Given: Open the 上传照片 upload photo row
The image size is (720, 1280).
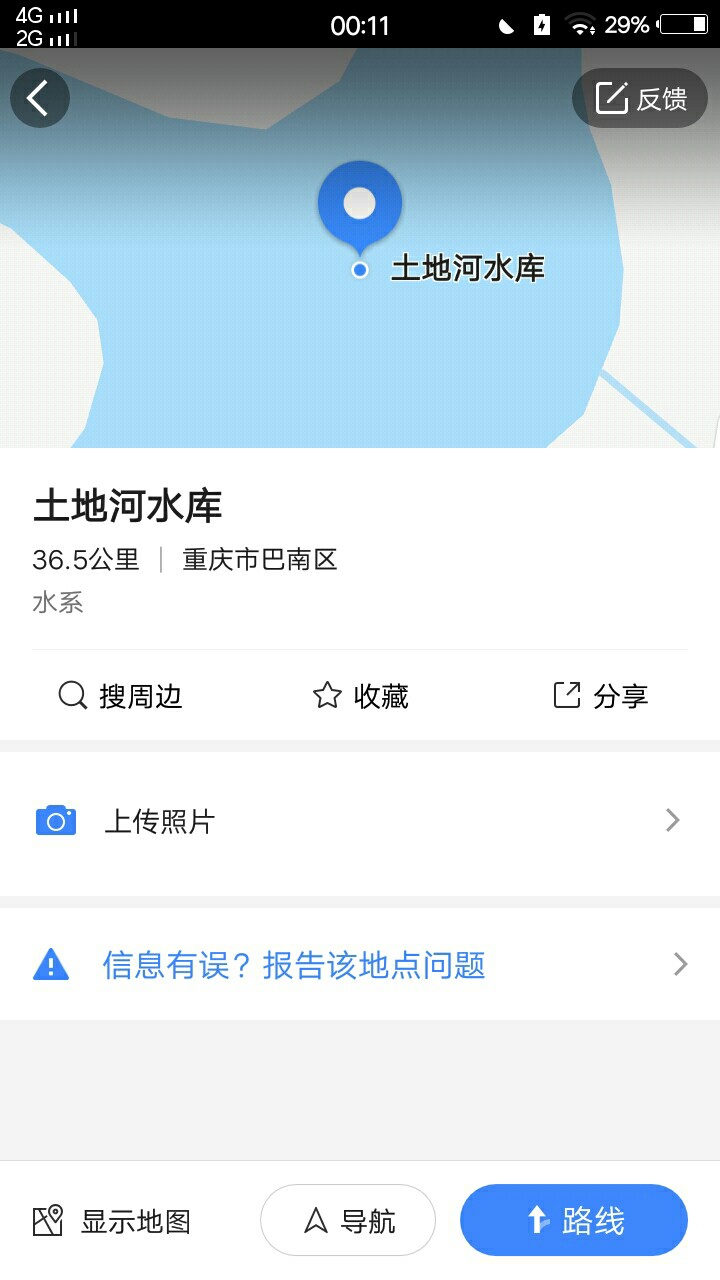Looking at the screenshot, I should (360, 822).
